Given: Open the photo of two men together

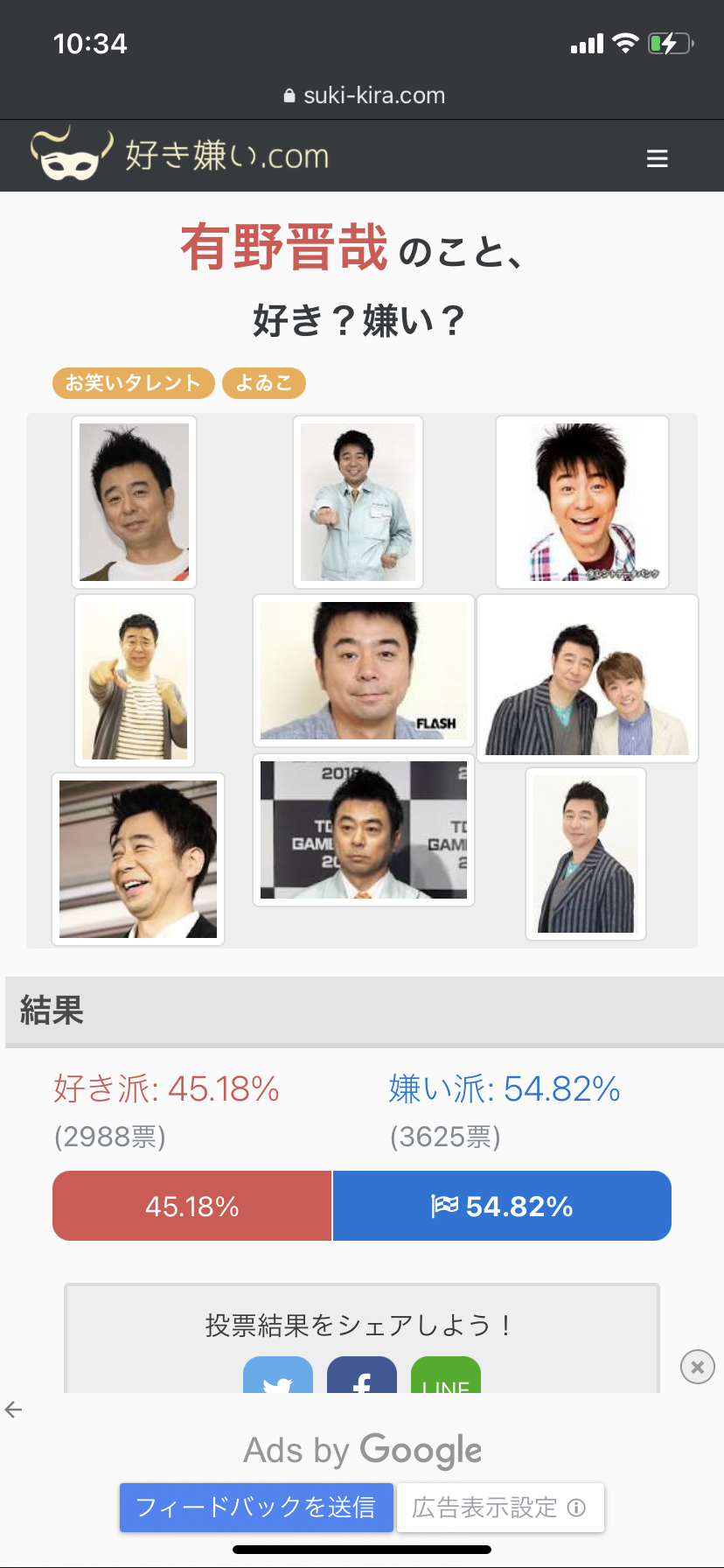Looking at the screenshot, I should [588, 678].
